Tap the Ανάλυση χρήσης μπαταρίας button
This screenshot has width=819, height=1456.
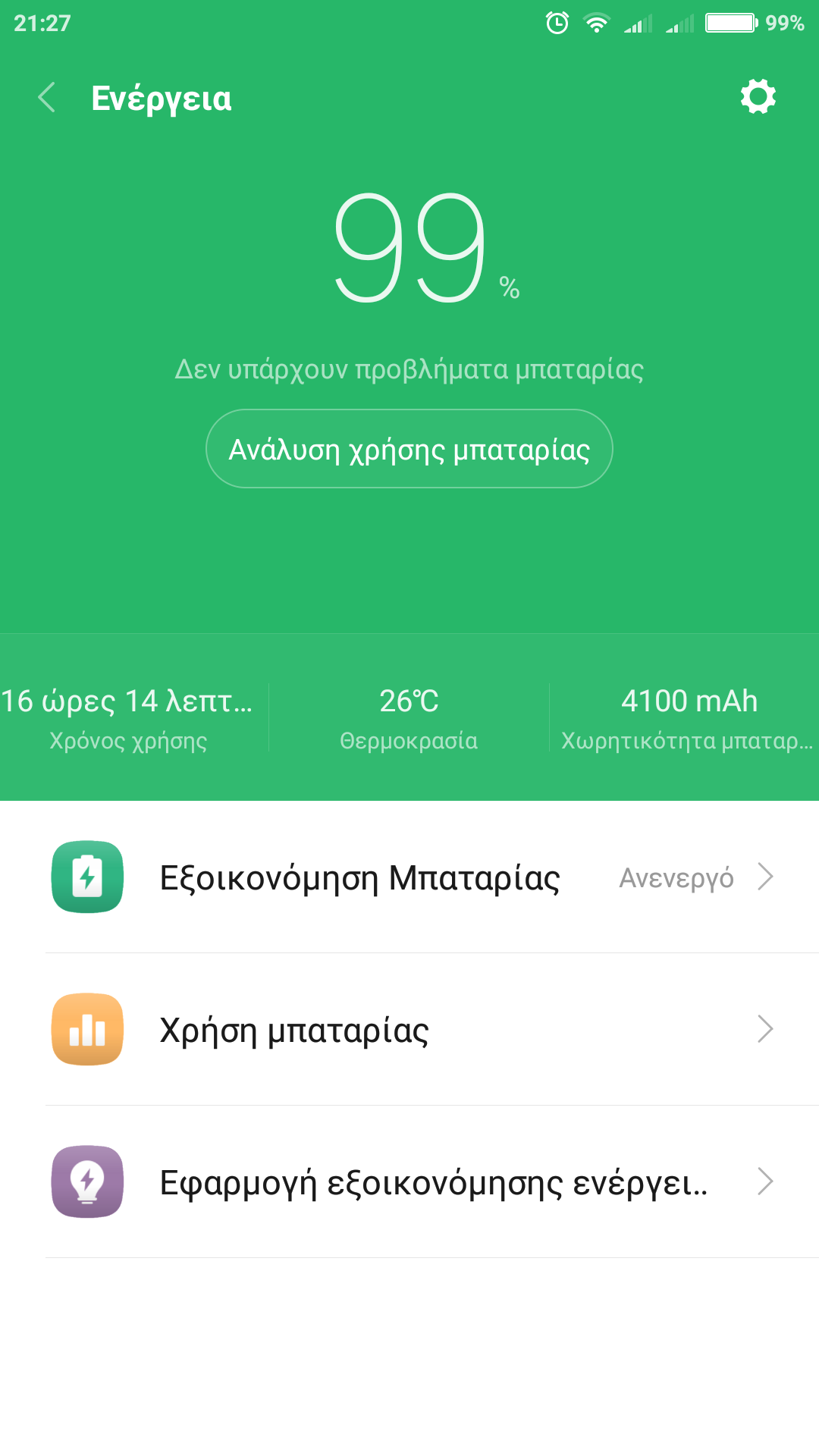pyautogui.click(x=409, y=449)
